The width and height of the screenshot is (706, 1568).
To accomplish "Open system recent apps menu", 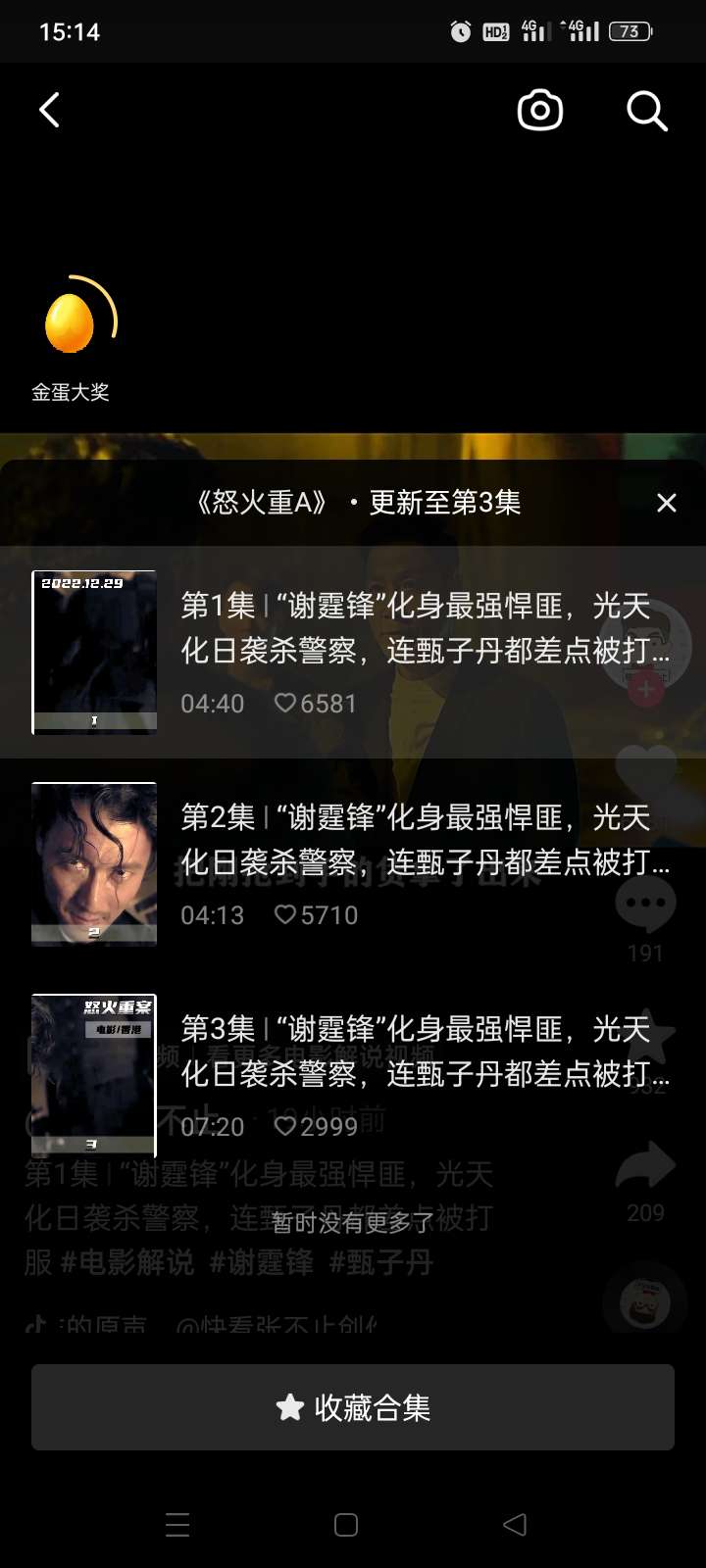I will (x=177, y=1525).
